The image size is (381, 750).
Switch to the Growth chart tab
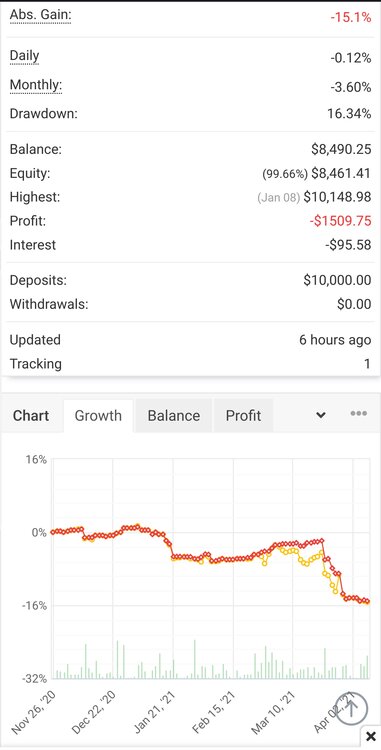coord(98,416)
